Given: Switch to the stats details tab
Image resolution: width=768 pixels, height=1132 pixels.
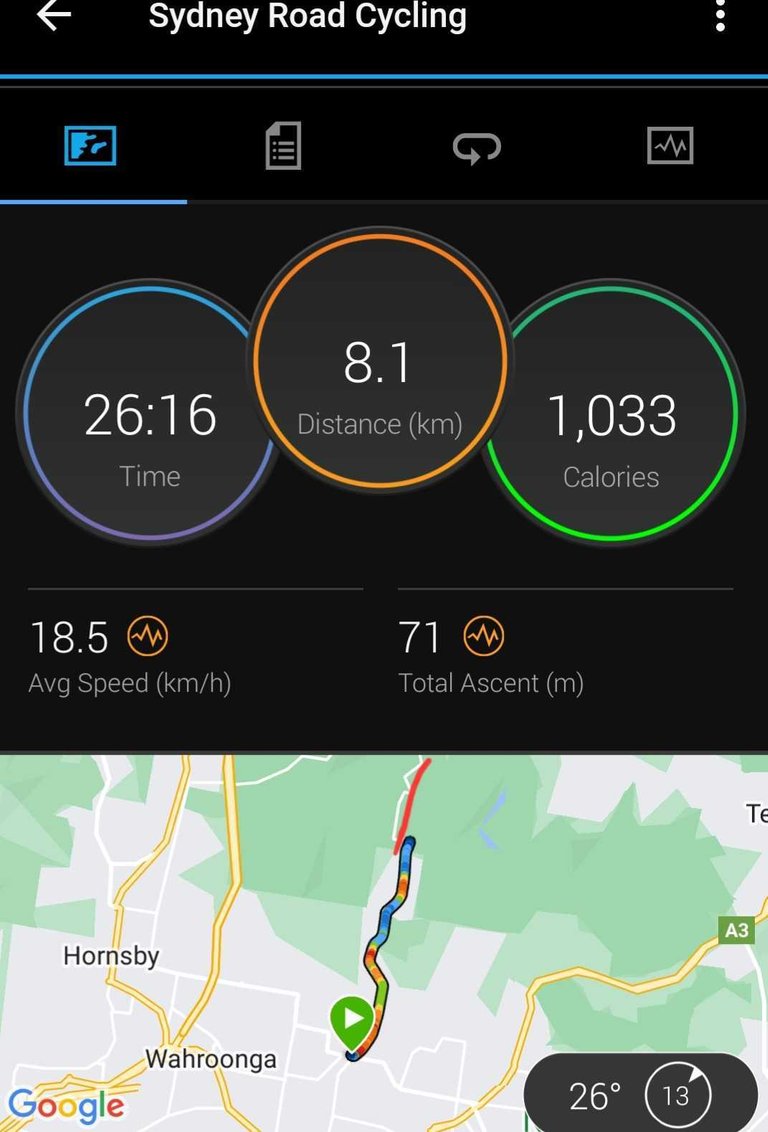Looking at the screenshot, I should 283,146.
